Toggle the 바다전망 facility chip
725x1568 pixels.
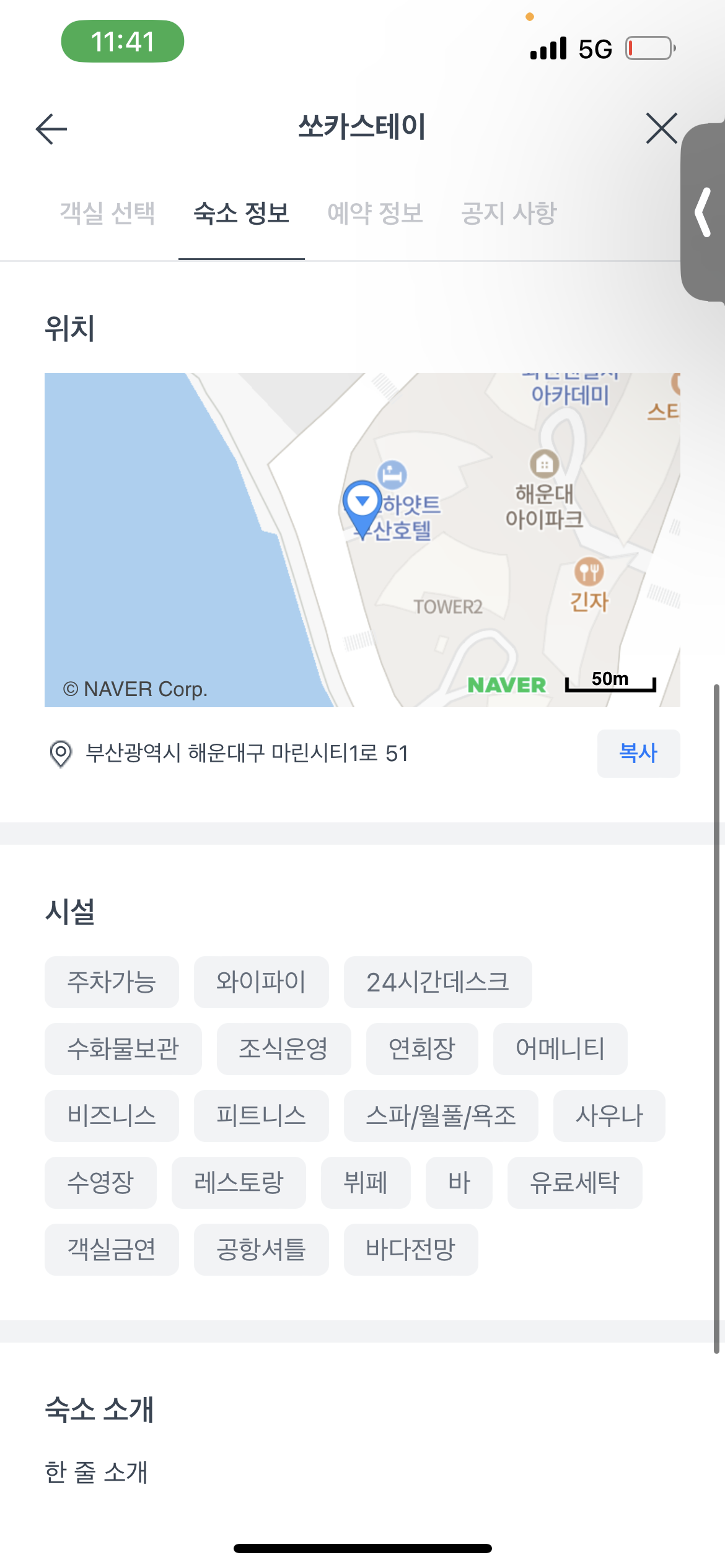pos(410,1250)
